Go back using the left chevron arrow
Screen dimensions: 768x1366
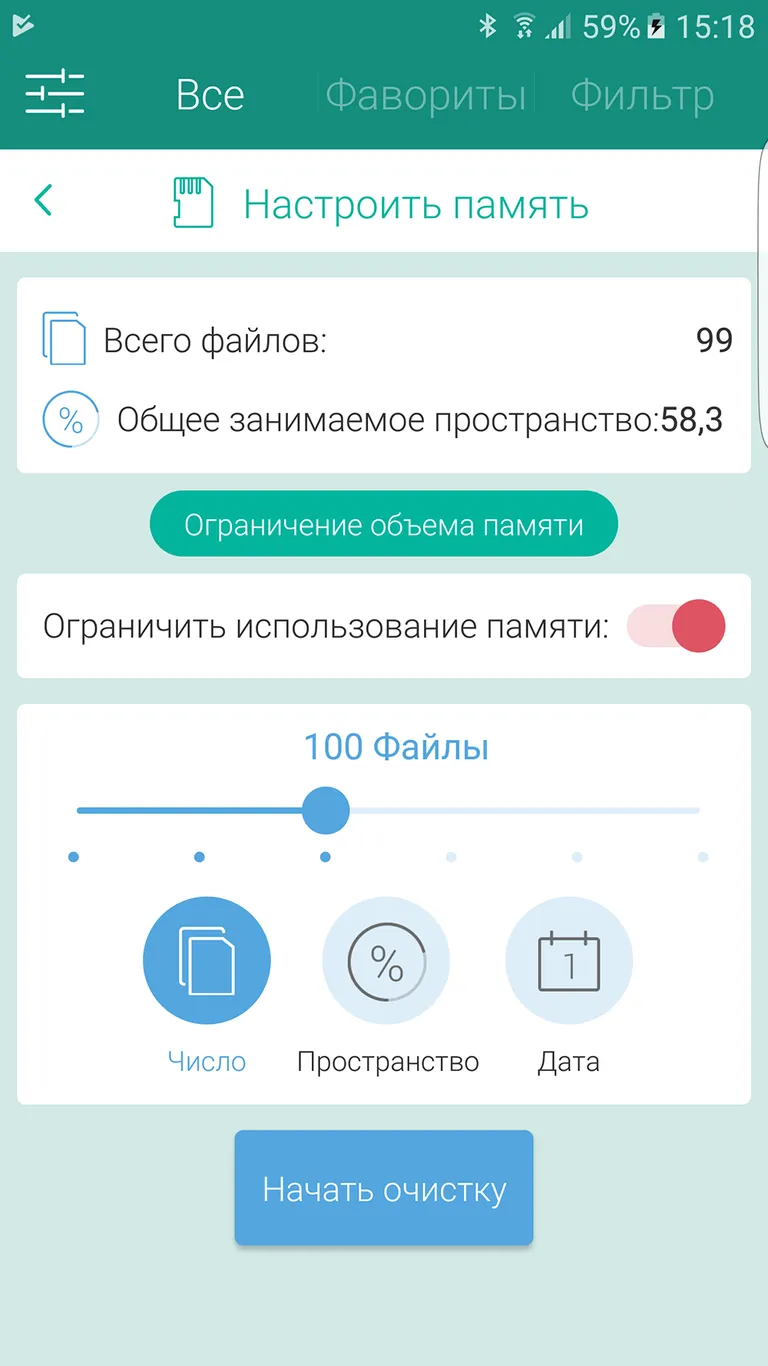click(x=42, y=199)
